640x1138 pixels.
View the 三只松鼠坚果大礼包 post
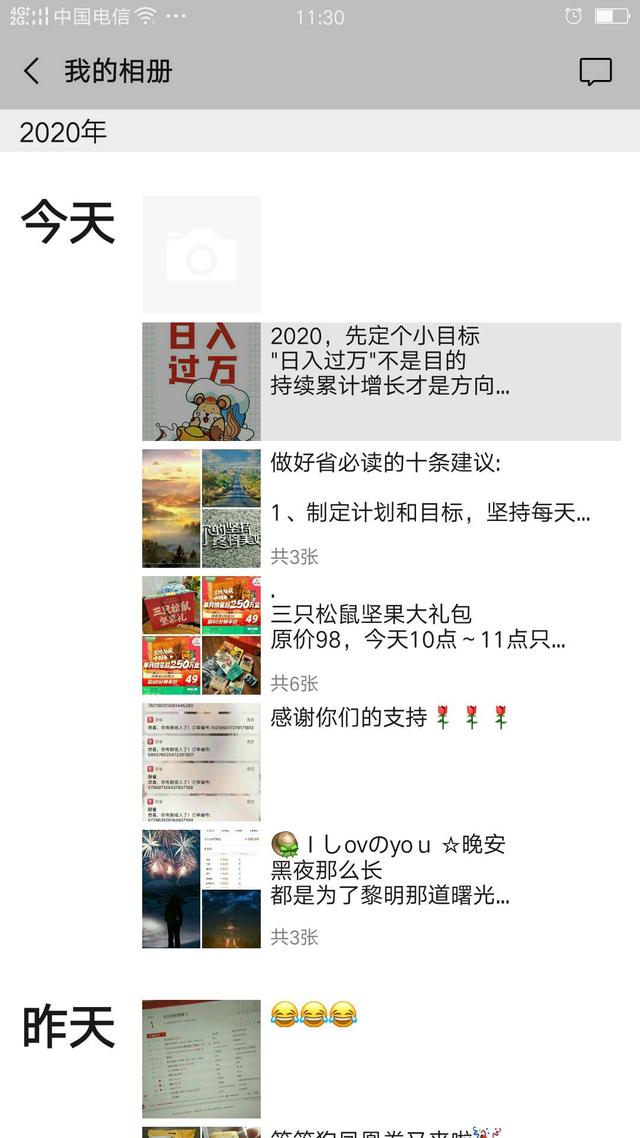tap(380, 635)
